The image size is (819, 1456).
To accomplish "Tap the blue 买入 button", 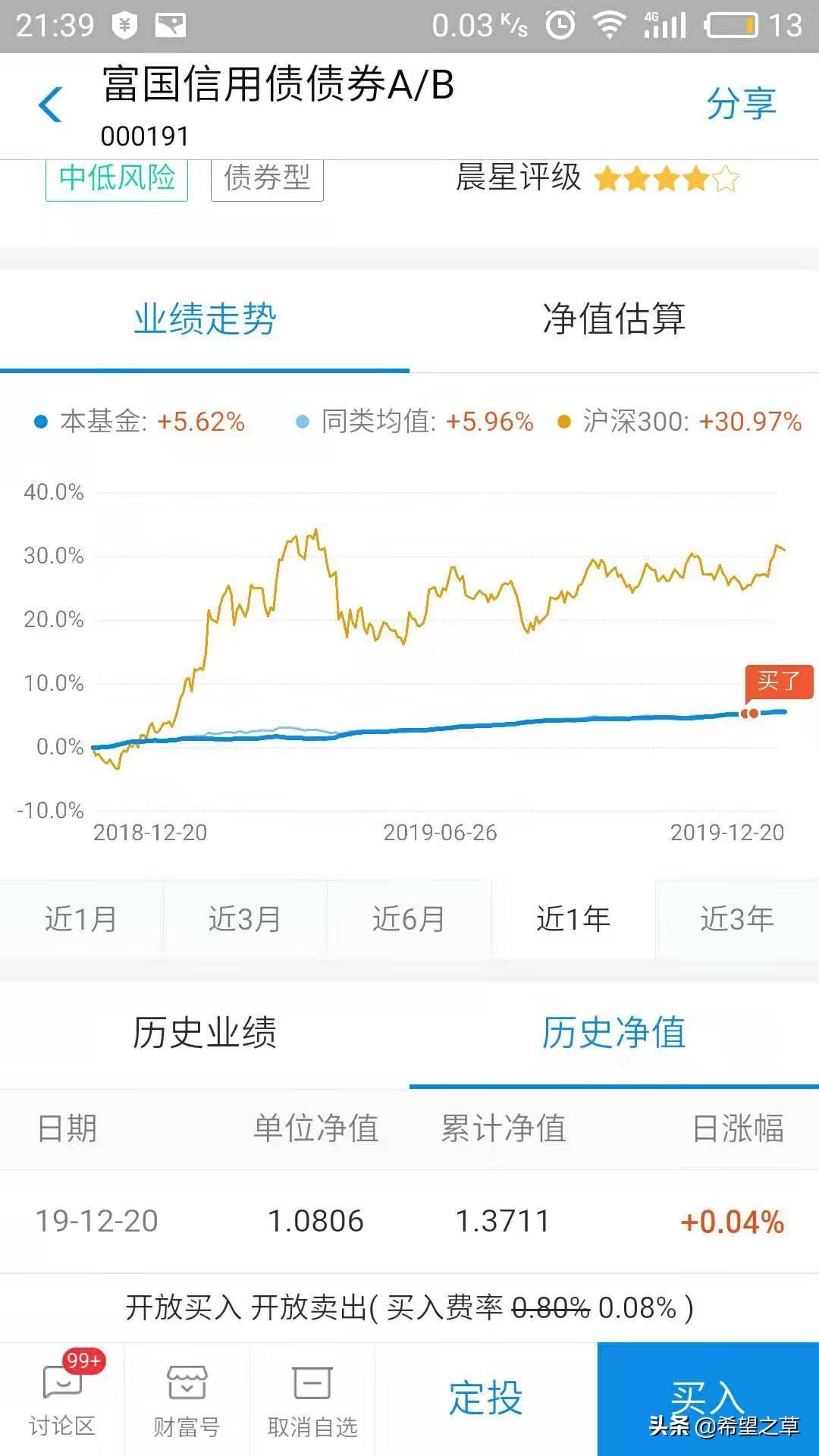I will click(x=708, y=1399).
